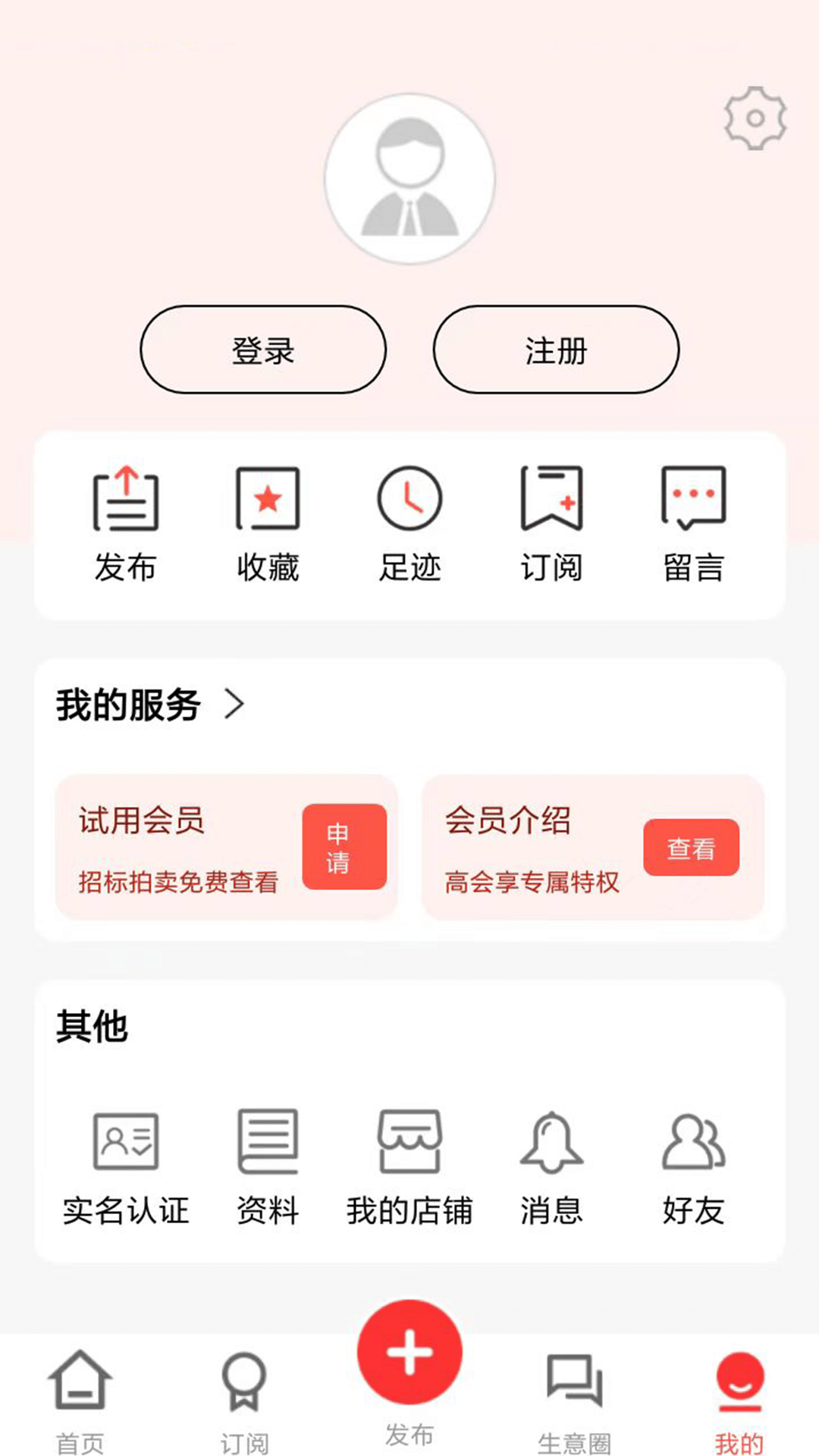The width and height of the screenshot is (819, 1456).
Task: Expand 我的服务 with the arrow
Action: 235,704
